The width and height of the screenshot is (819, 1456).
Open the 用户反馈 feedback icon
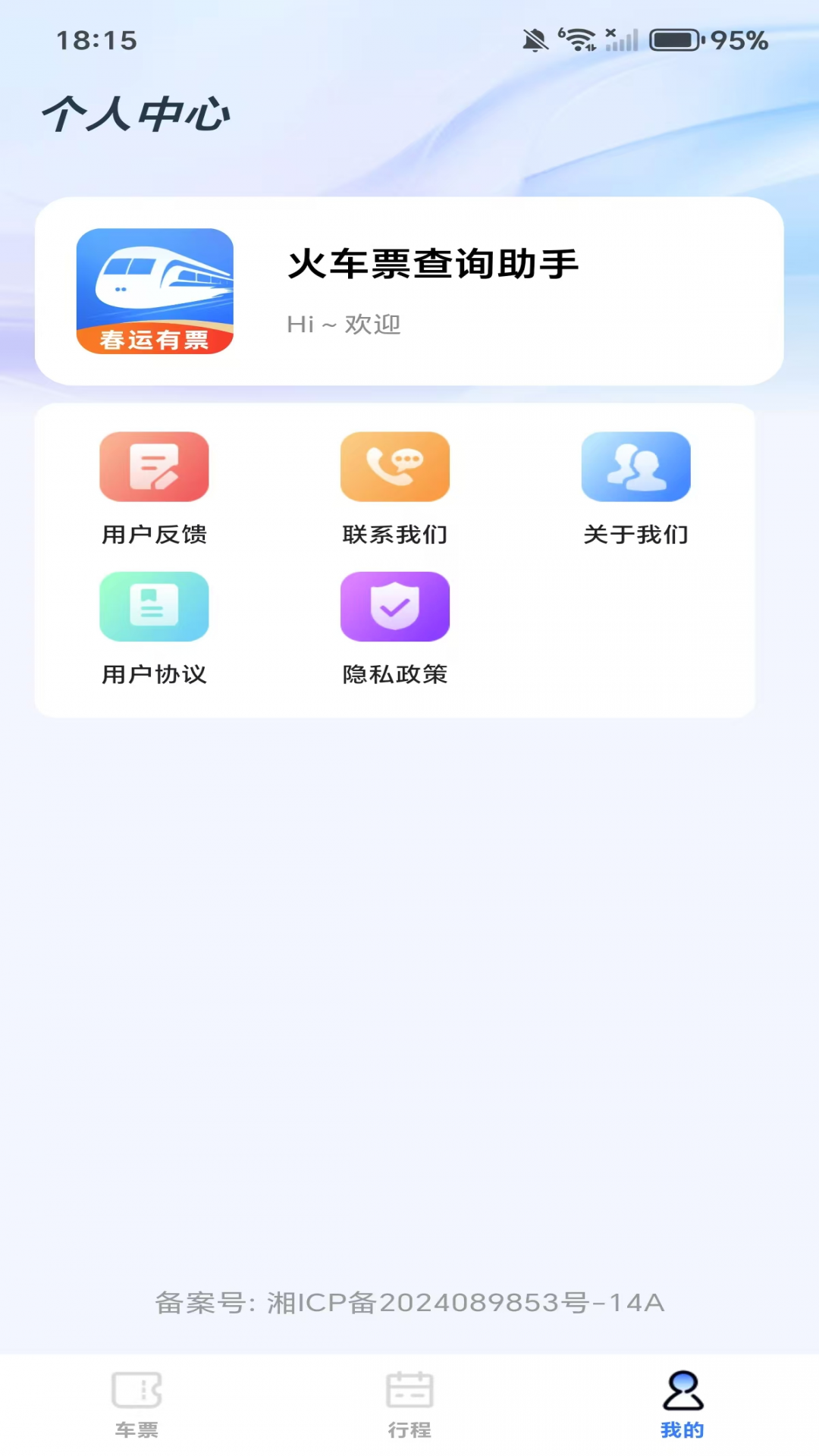coord(154,466)
